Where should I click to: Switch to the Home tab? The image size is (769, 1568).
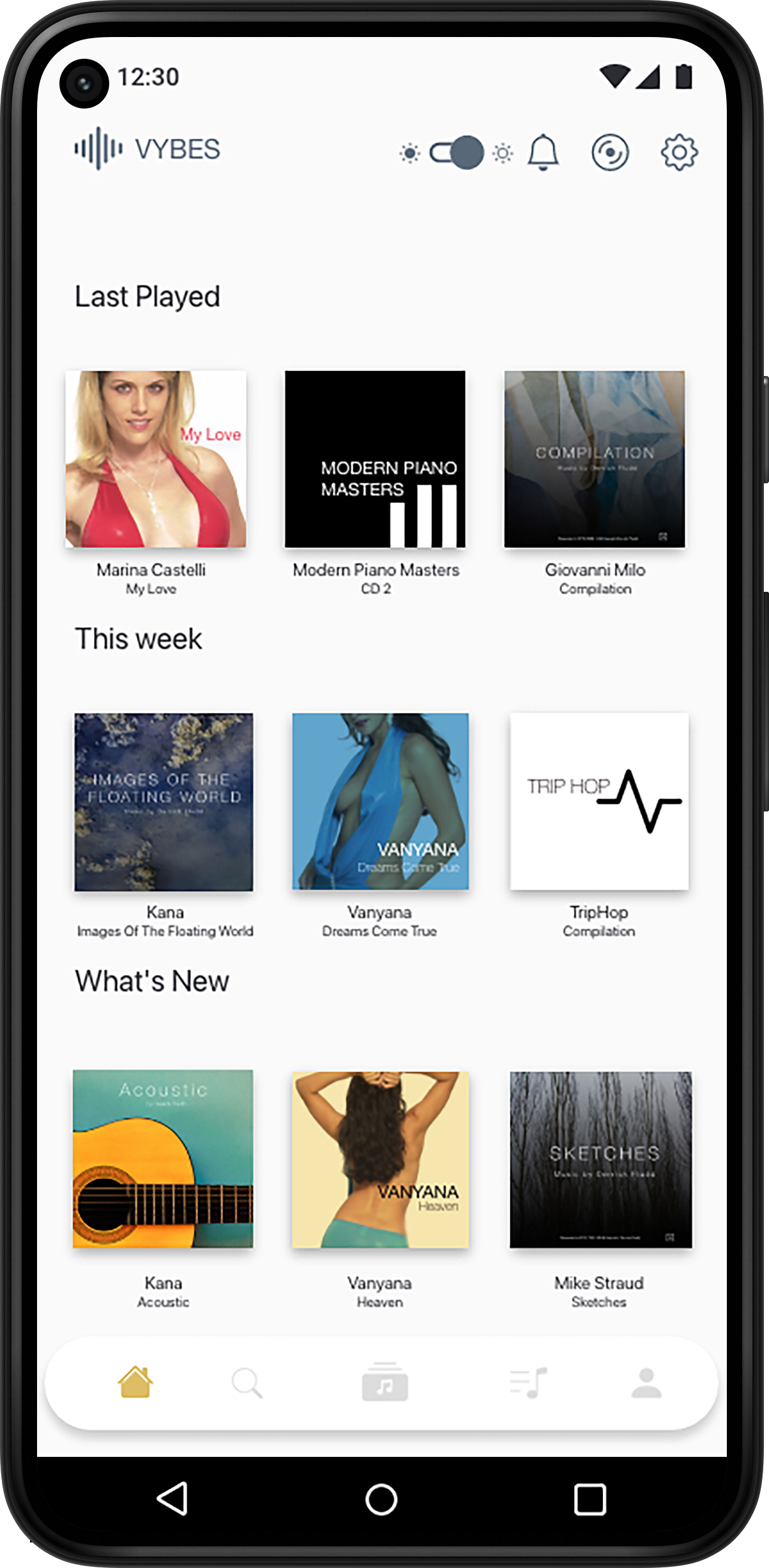point(135,1382)
